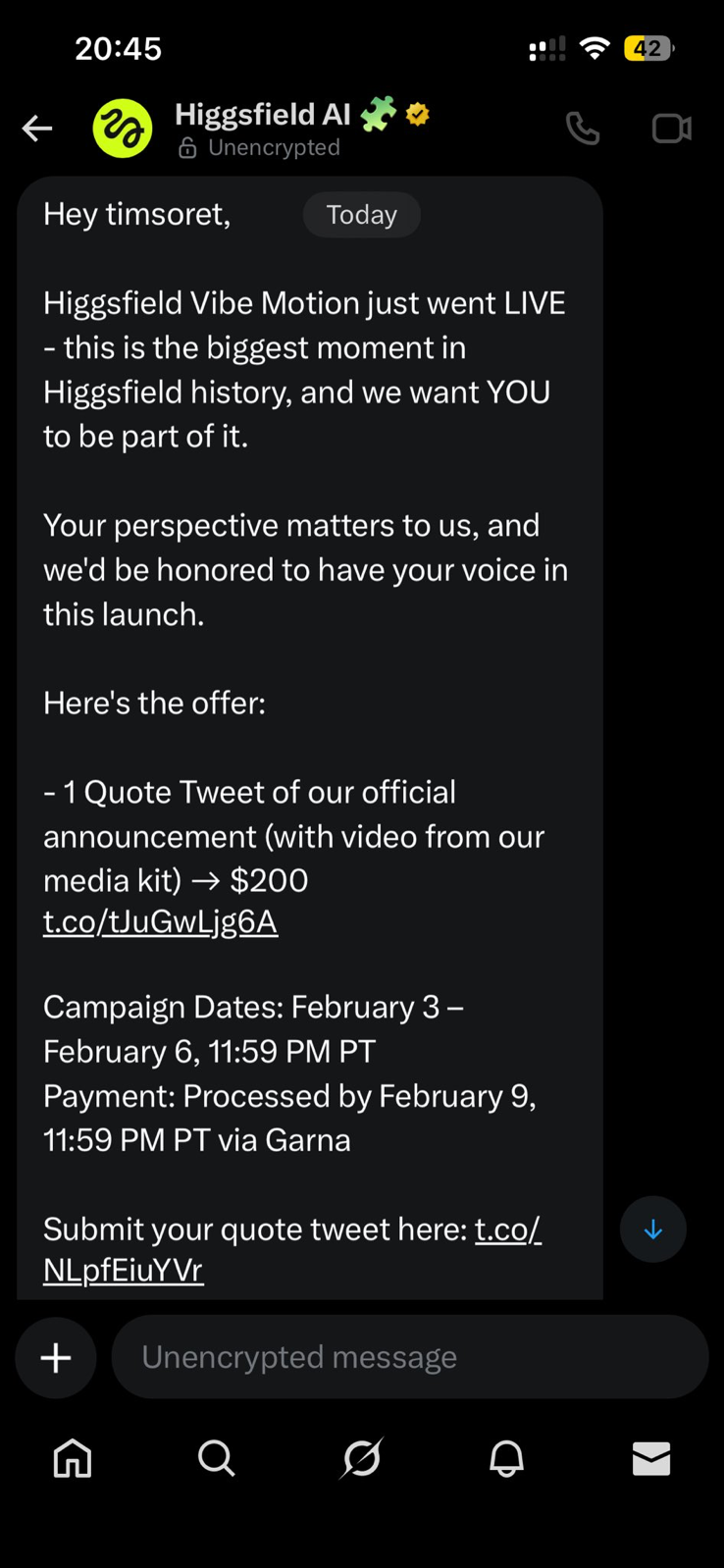
Task: Open the Messages tab
Action: pos(651,1459)
